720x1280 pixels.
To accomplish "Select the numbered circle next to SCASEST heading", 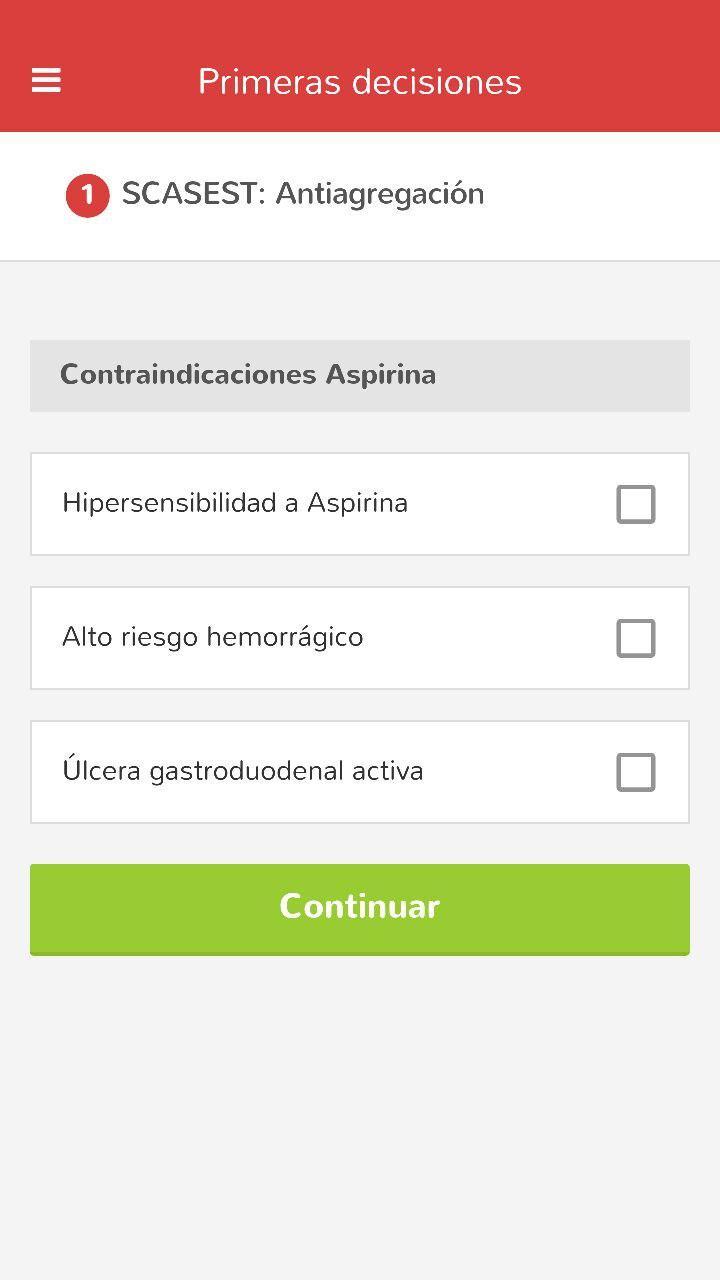I will 86,195.
